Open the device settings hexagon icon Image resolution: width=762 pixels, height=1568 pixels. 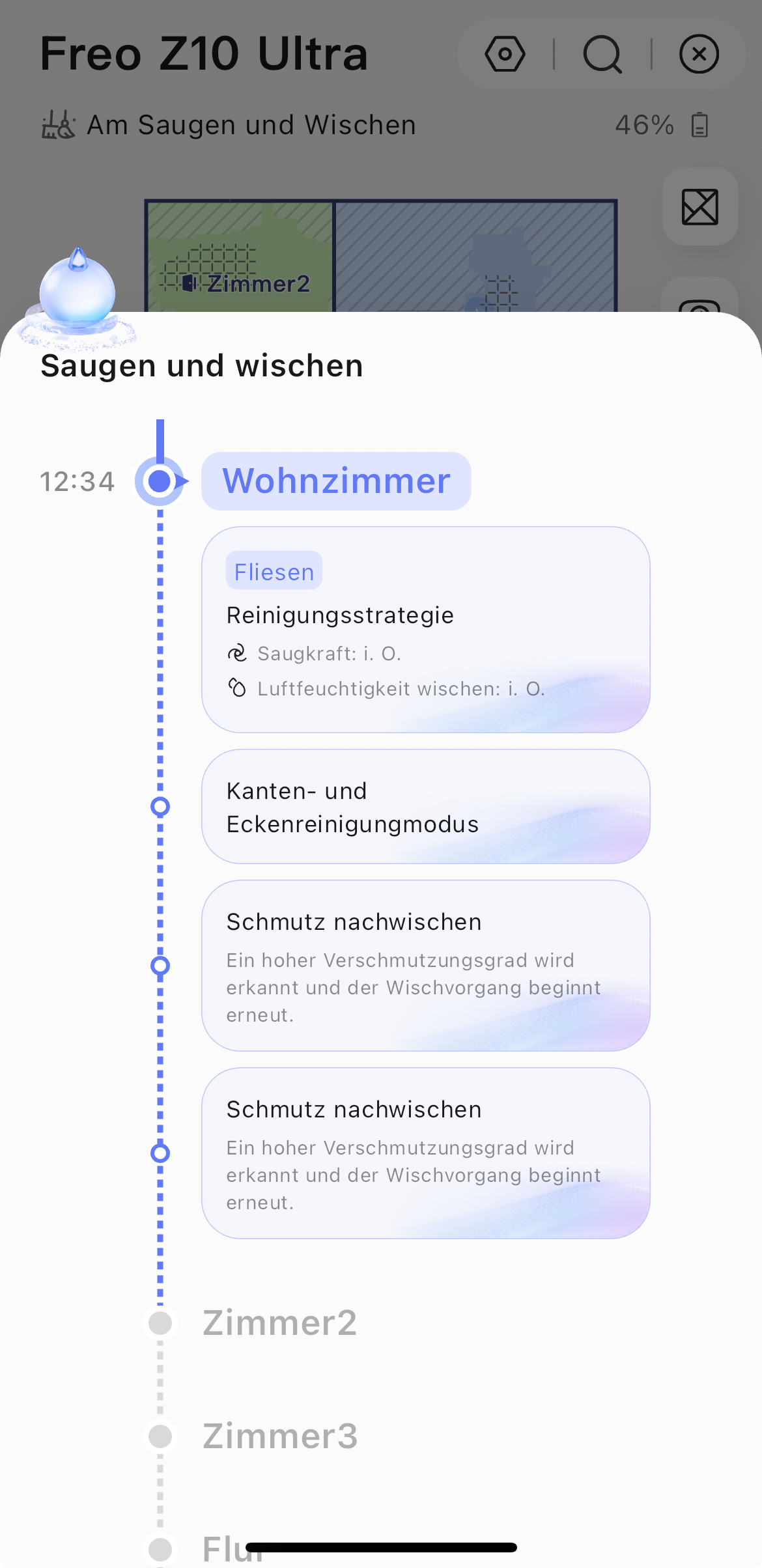(505, 54)
